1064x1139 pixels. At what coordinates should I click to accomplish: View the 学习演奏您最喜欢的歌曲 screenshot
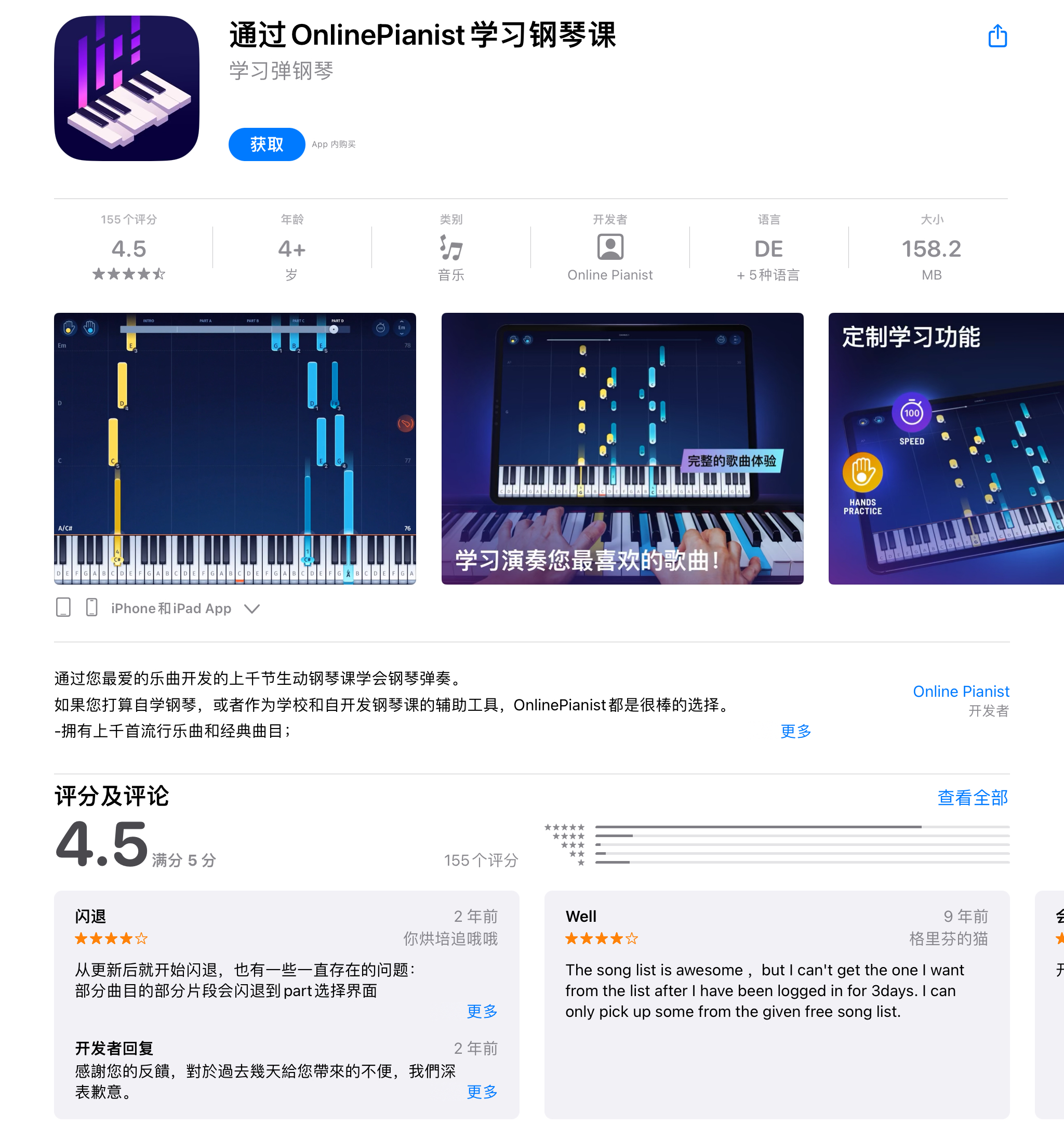point(622,448)
